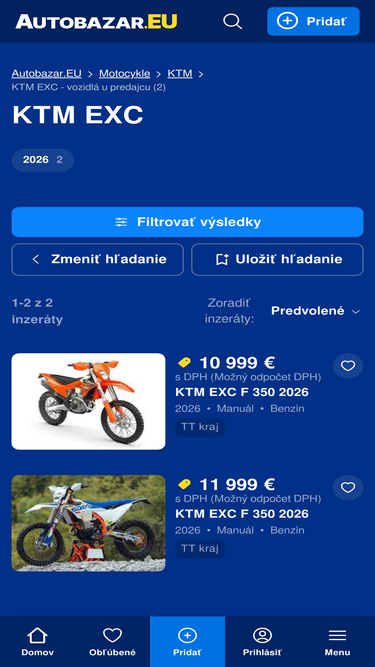Image resolution: width=375 pixels, height=667 pixels.
Task: Go to the Motocykle breadcrumb
Action: 125,74
